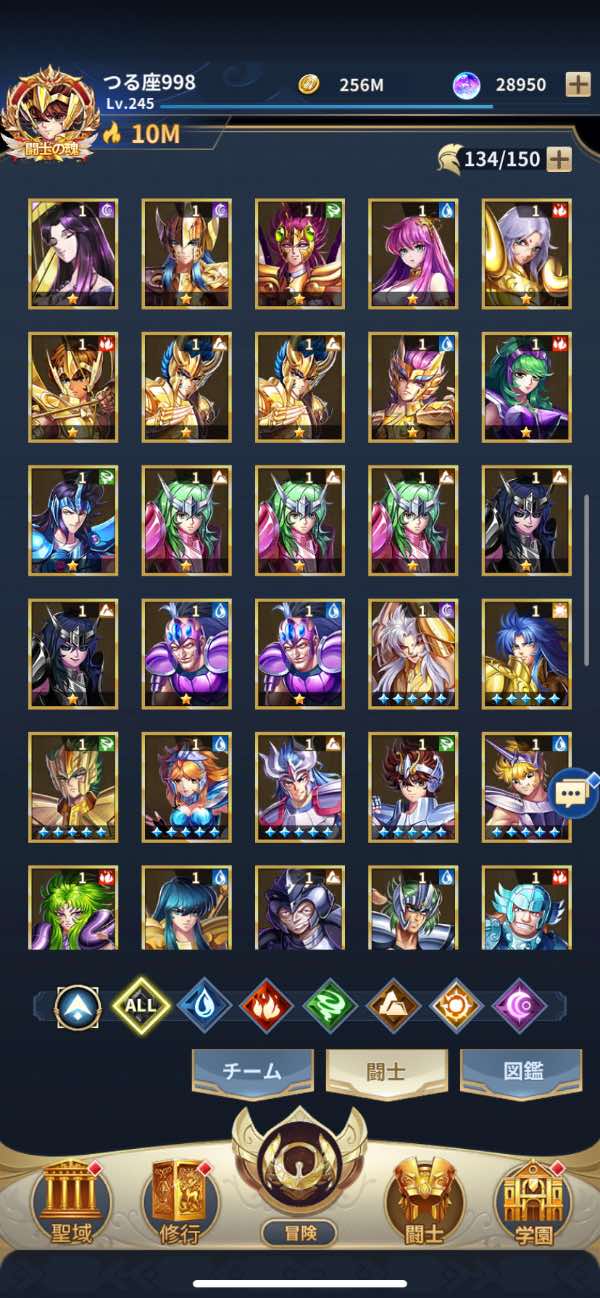The width and height of the screenshot is (600, 1298).
Task: Filter fighters by water element
Action: tap(204, 1005)
